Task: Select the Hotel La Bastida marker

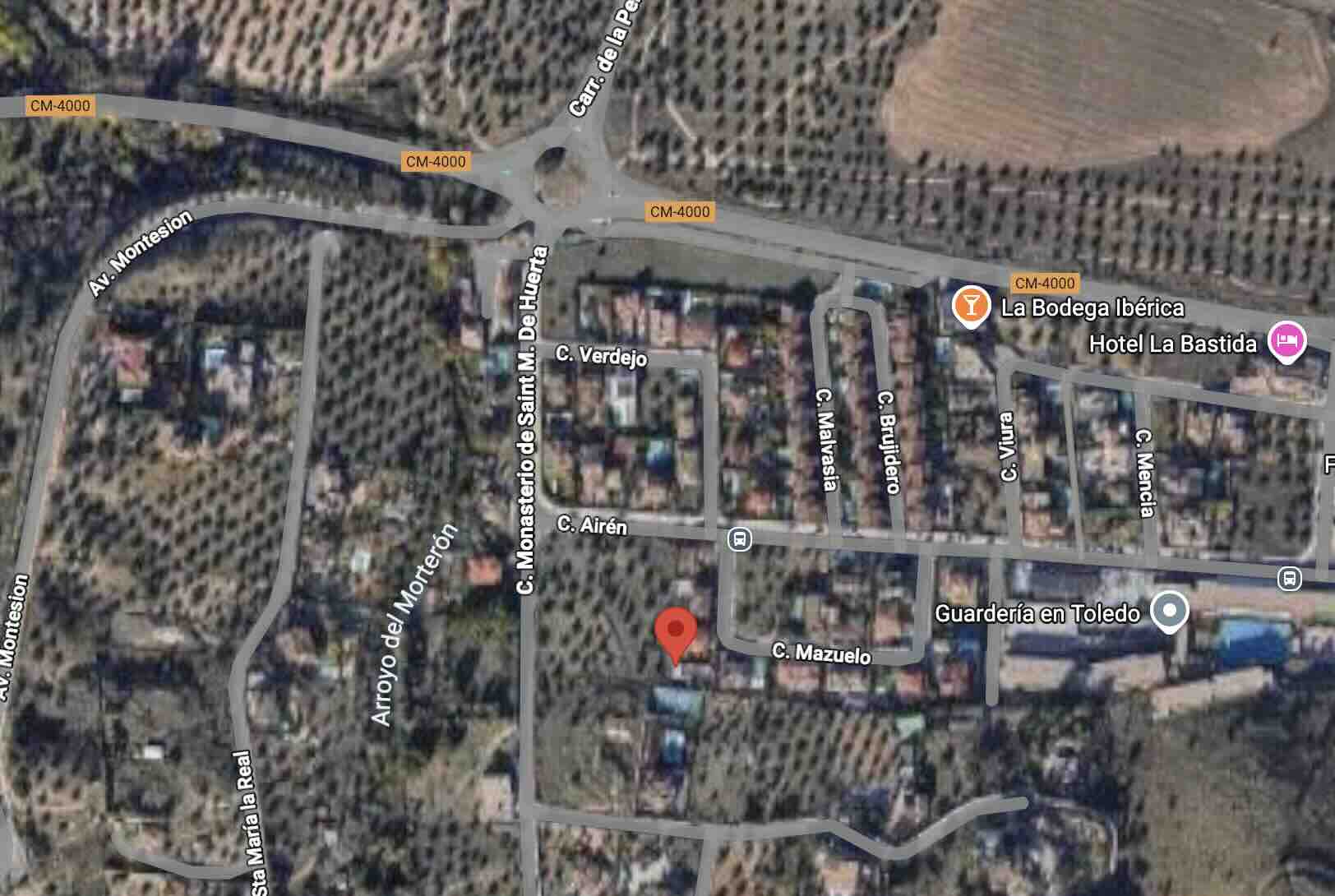Action: coord(1286,340)
